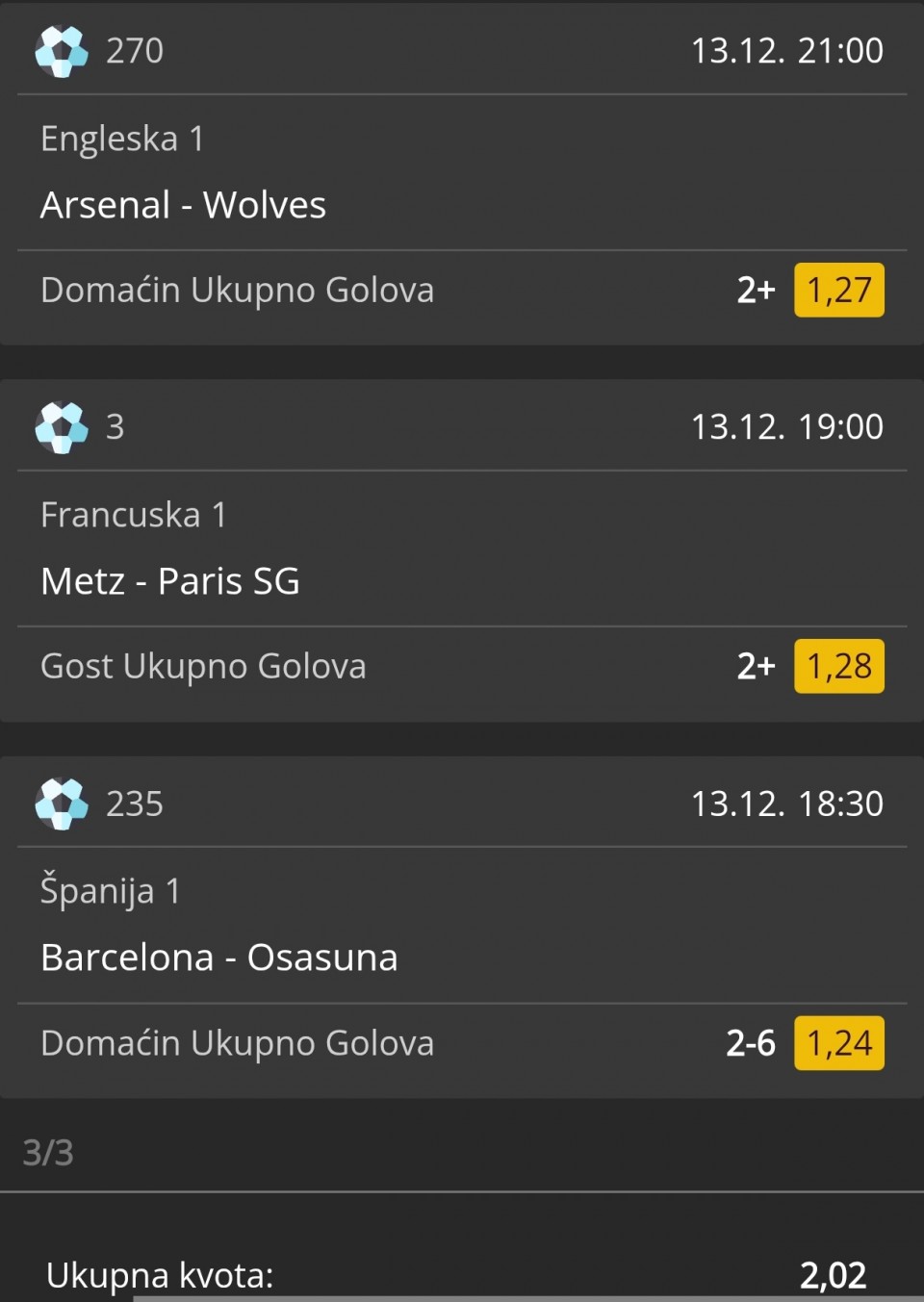The width and height of the screenshot is (924, 1302).
Task: Tap the 1,28 odds for Paris SG
Action: point(838,666)
